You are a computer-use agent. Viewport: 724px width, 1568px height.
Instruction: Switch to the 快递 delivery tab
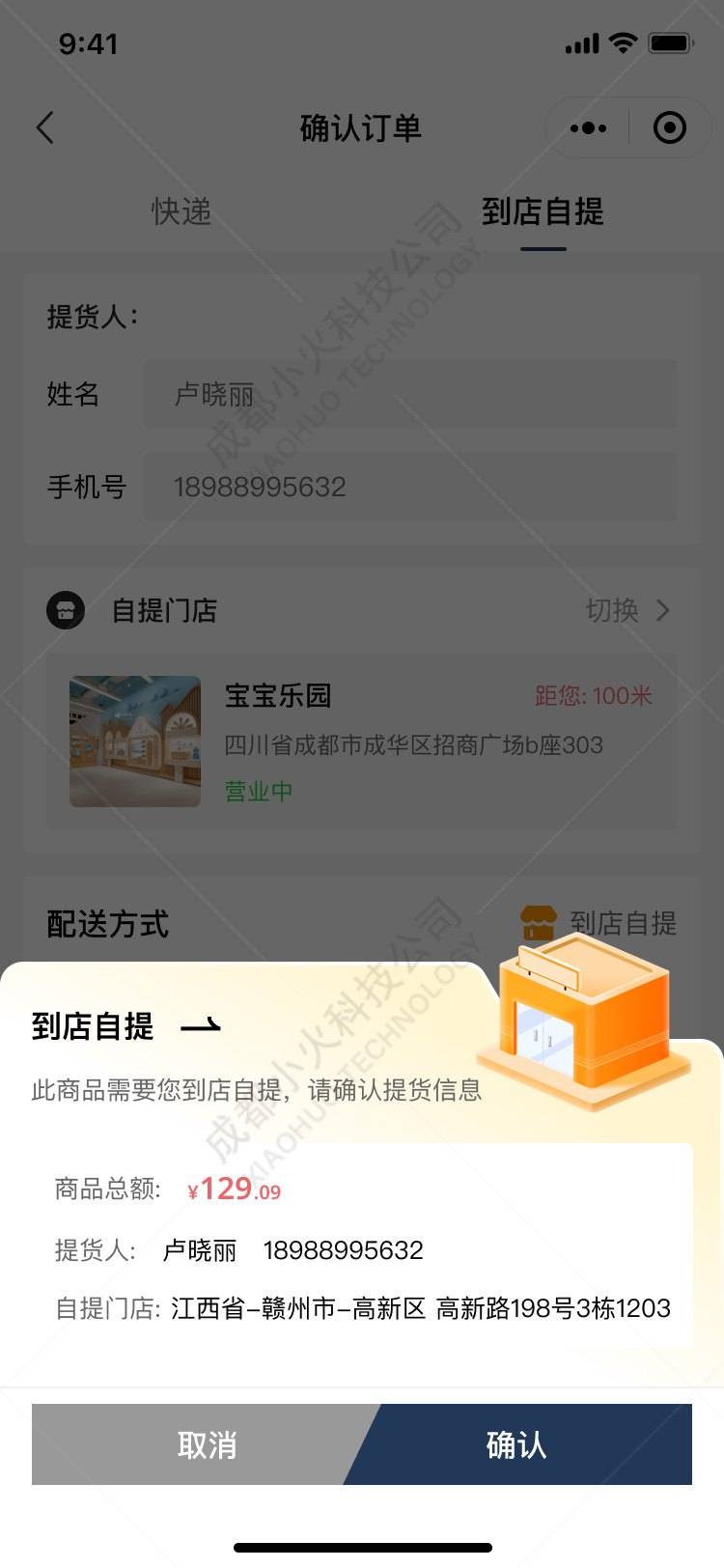pyautogui.click(x=181, y=213)
